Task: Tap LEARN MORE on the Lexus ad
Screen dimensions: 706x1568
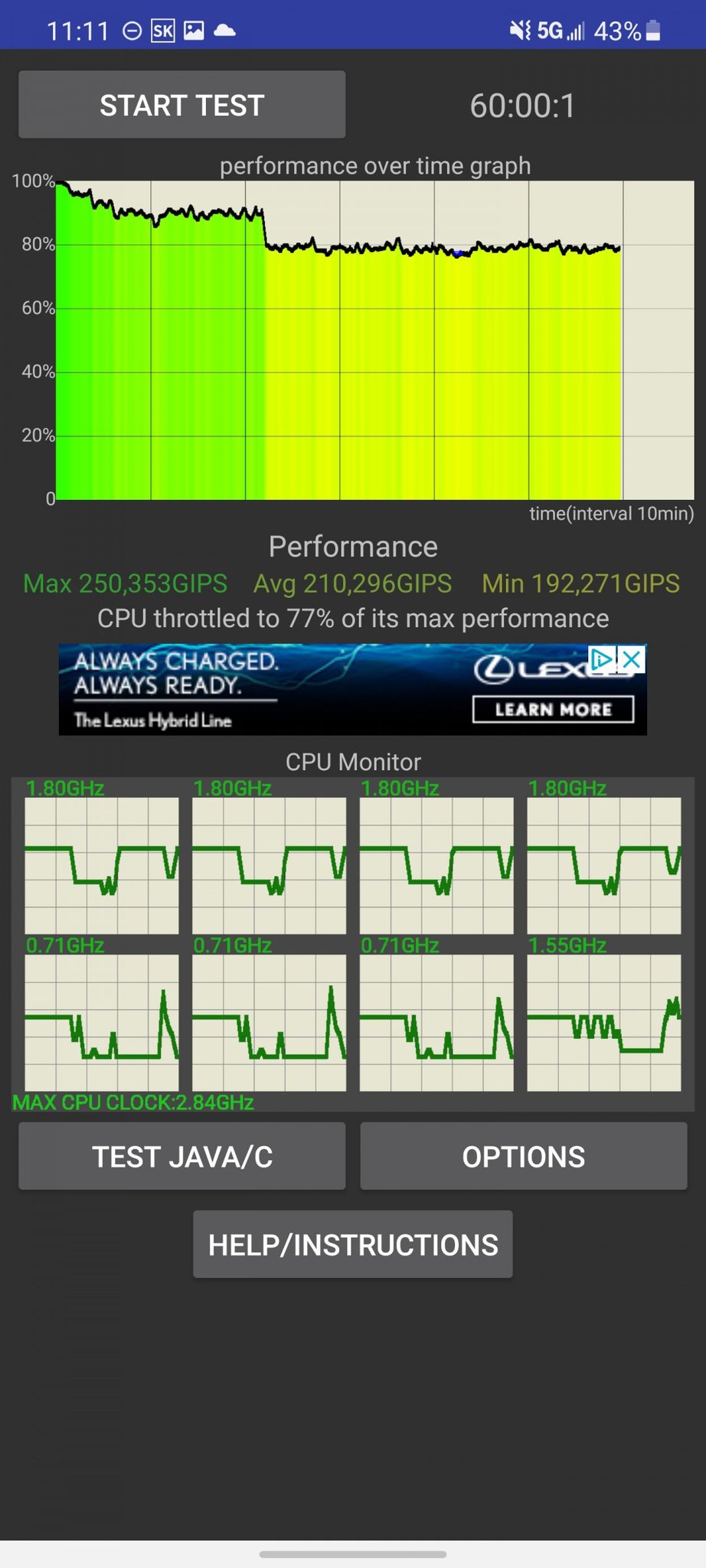Action: 553,709
